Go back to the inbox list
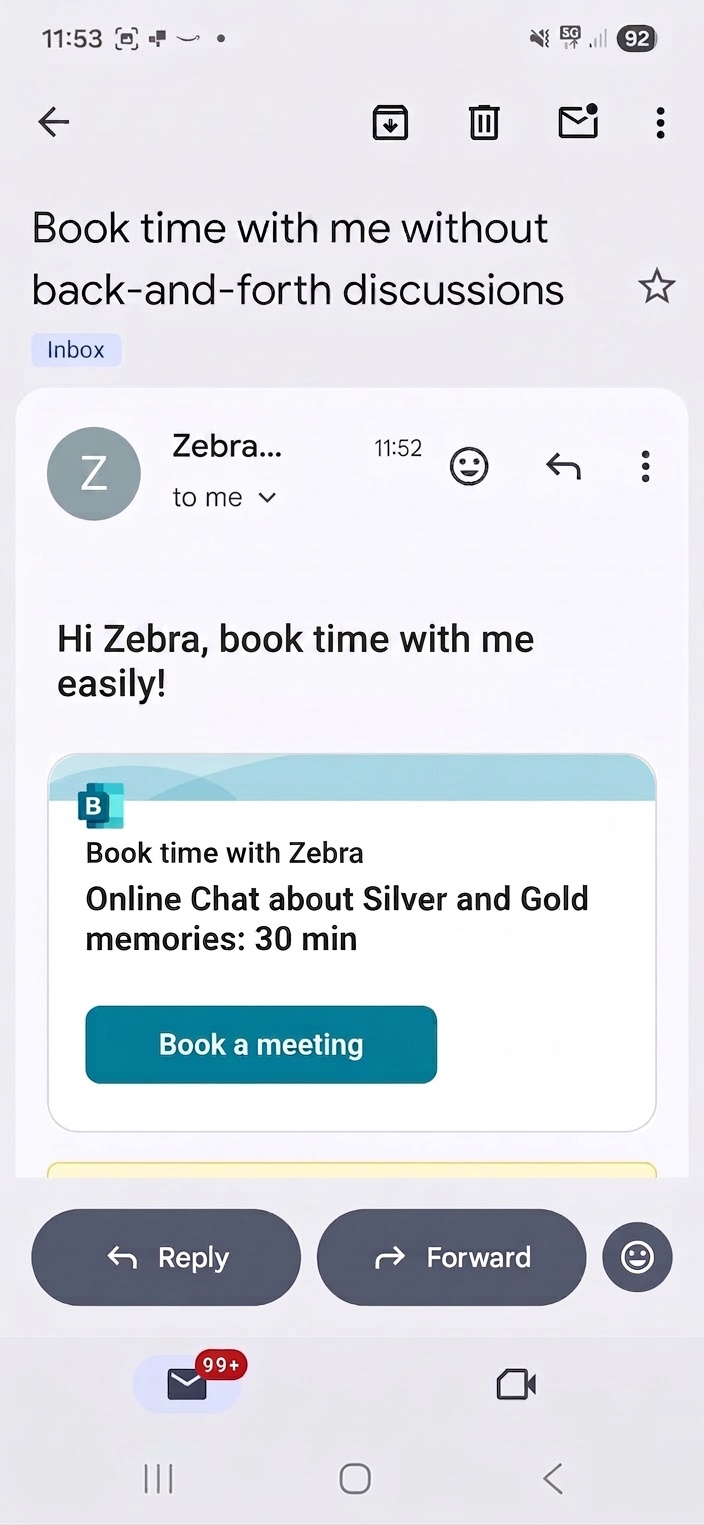 [54, 122]
